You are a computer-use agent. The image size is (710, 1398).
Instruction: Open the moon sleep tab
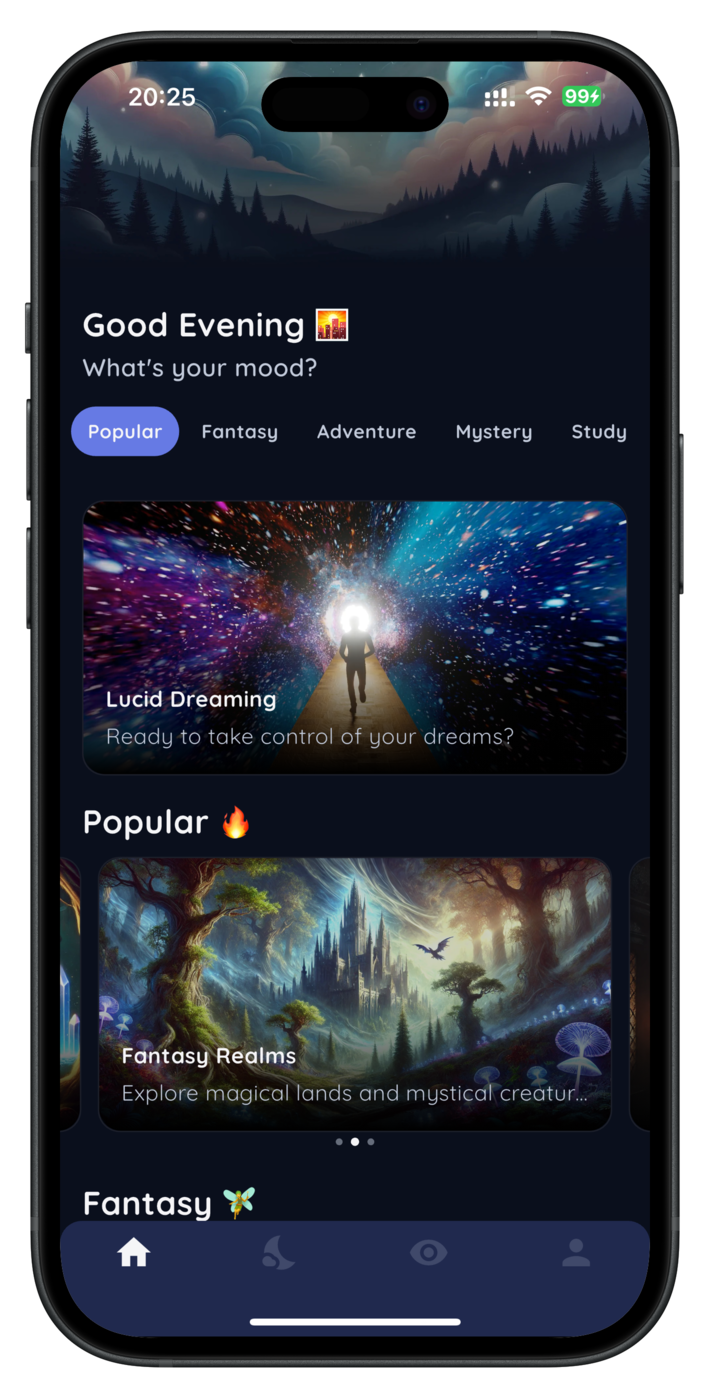coord(279,1253)
